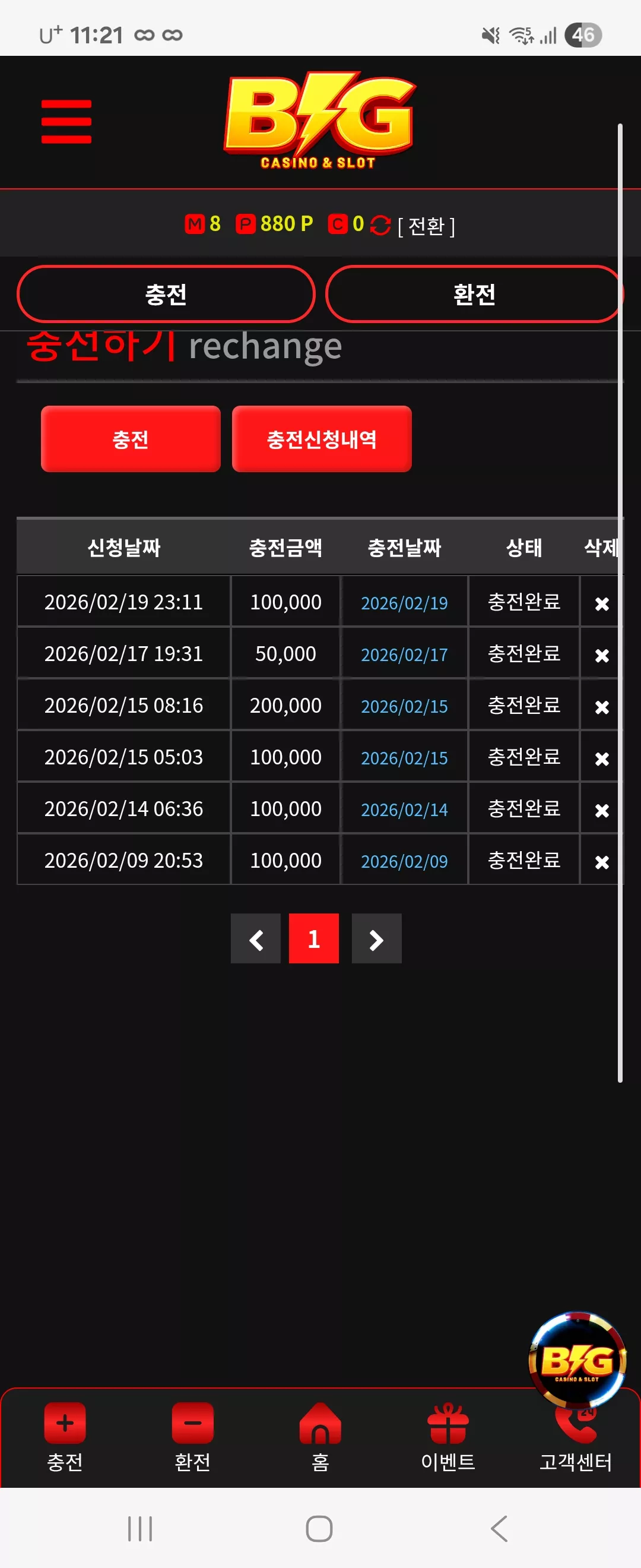Delete the 2026/02/15 05:03 record

[x=601, y=758]
